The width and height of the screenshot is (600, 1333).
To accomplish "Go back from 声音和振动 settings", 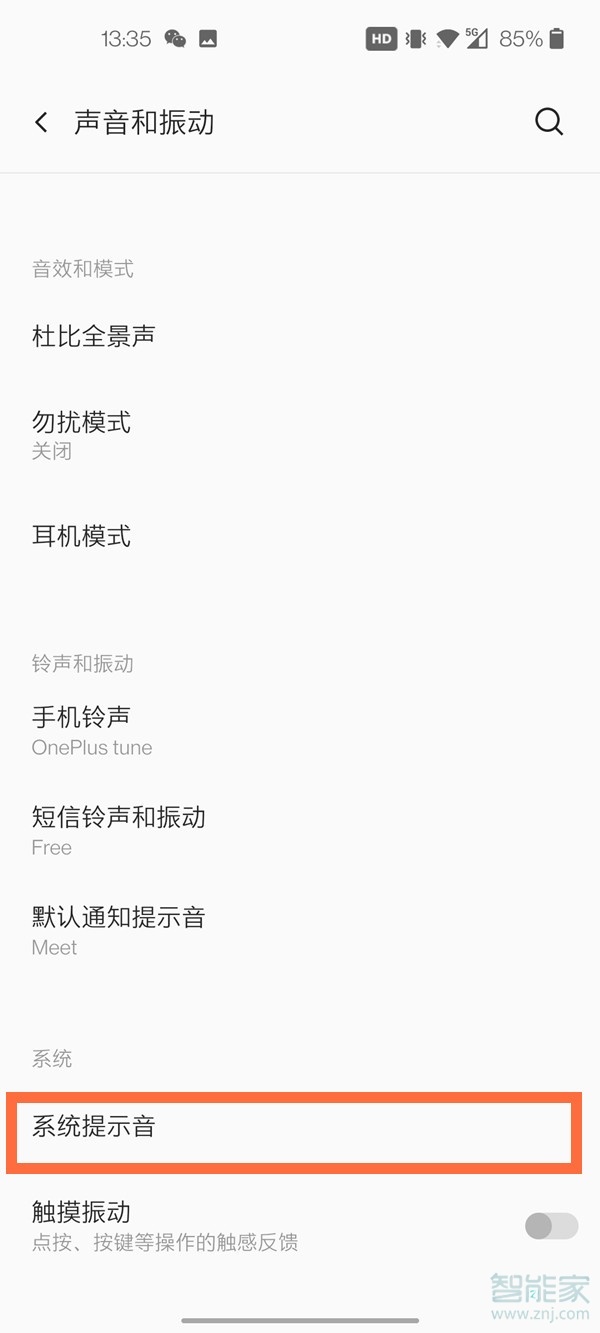I will [x=41, y=123].
